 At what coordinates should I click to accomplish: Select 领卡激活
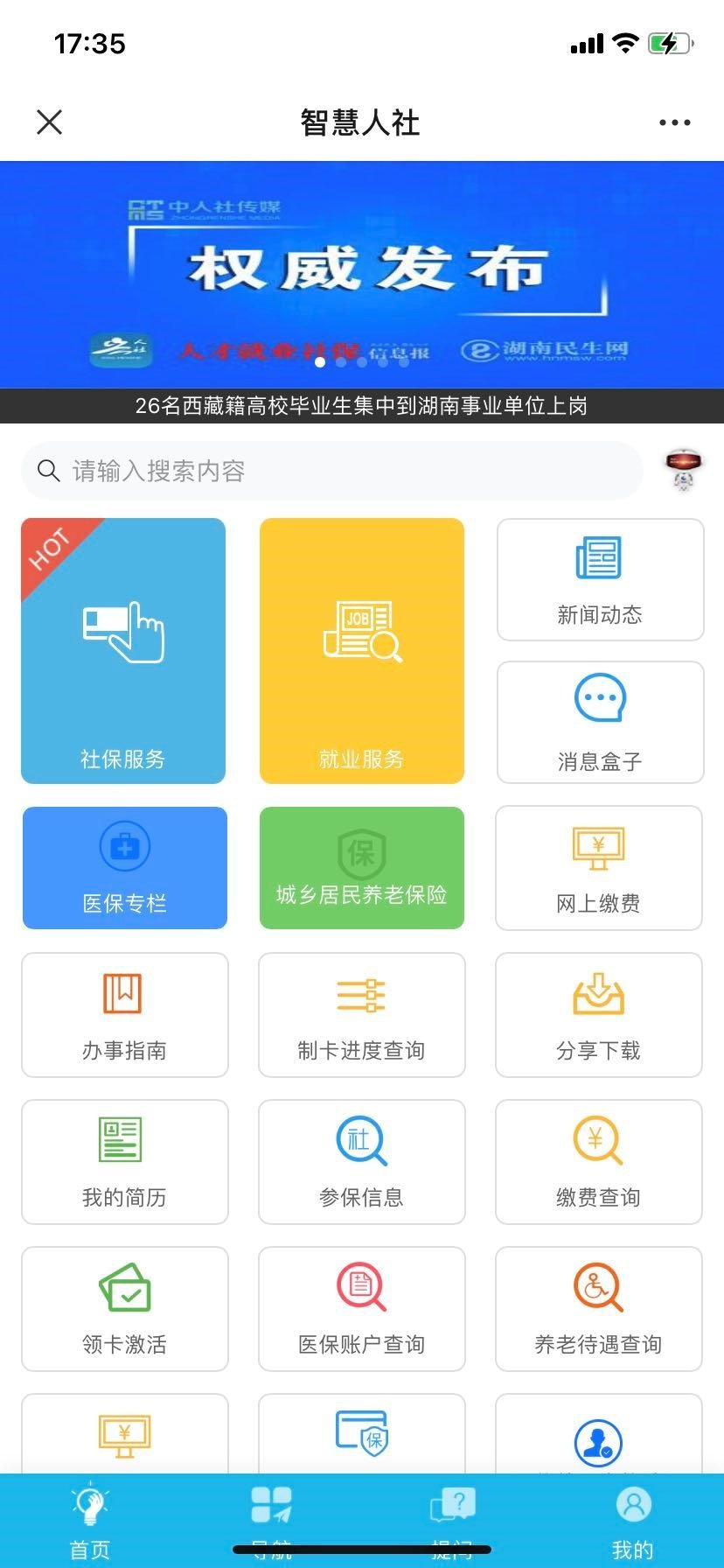[124, 1308]
